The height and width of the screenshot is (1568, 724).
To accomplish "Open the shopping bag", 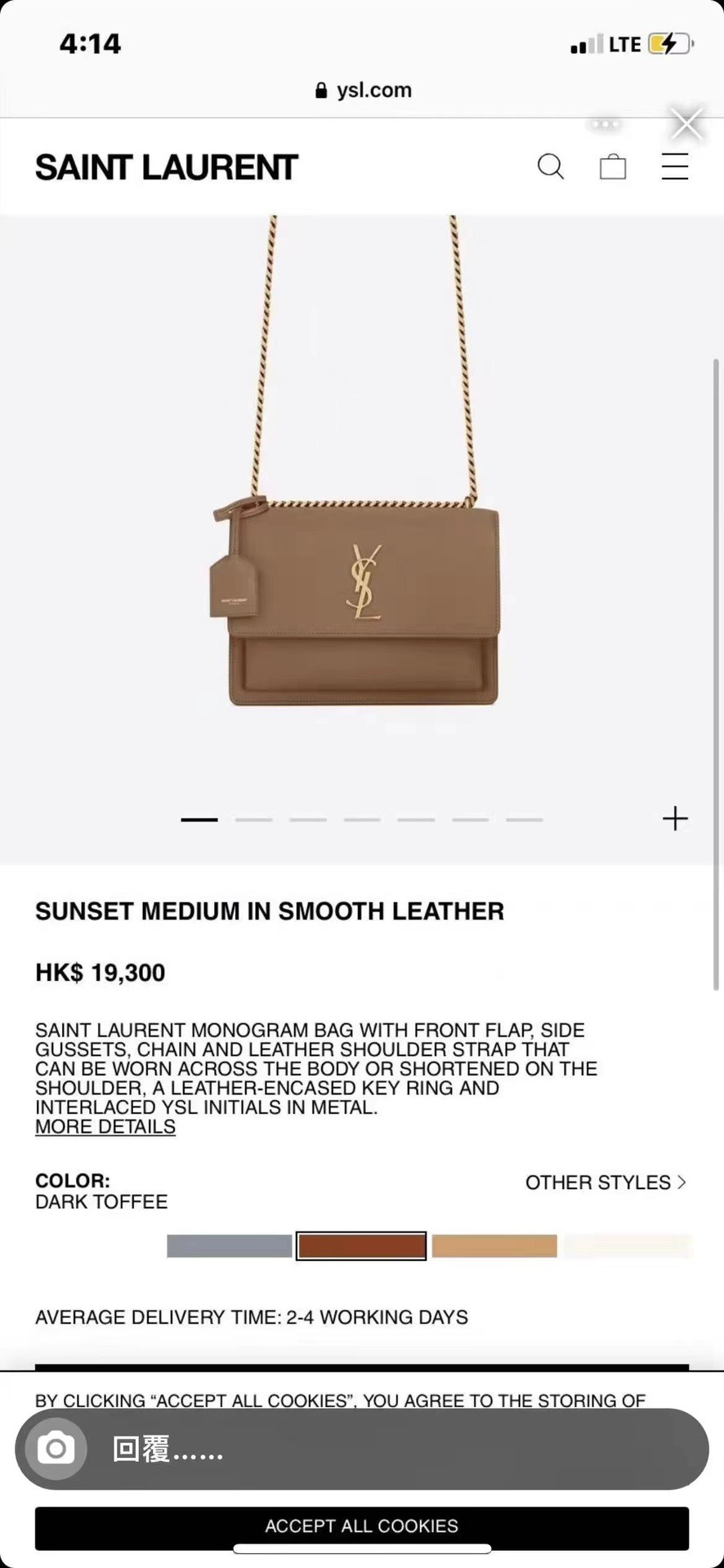I will 613,167.
